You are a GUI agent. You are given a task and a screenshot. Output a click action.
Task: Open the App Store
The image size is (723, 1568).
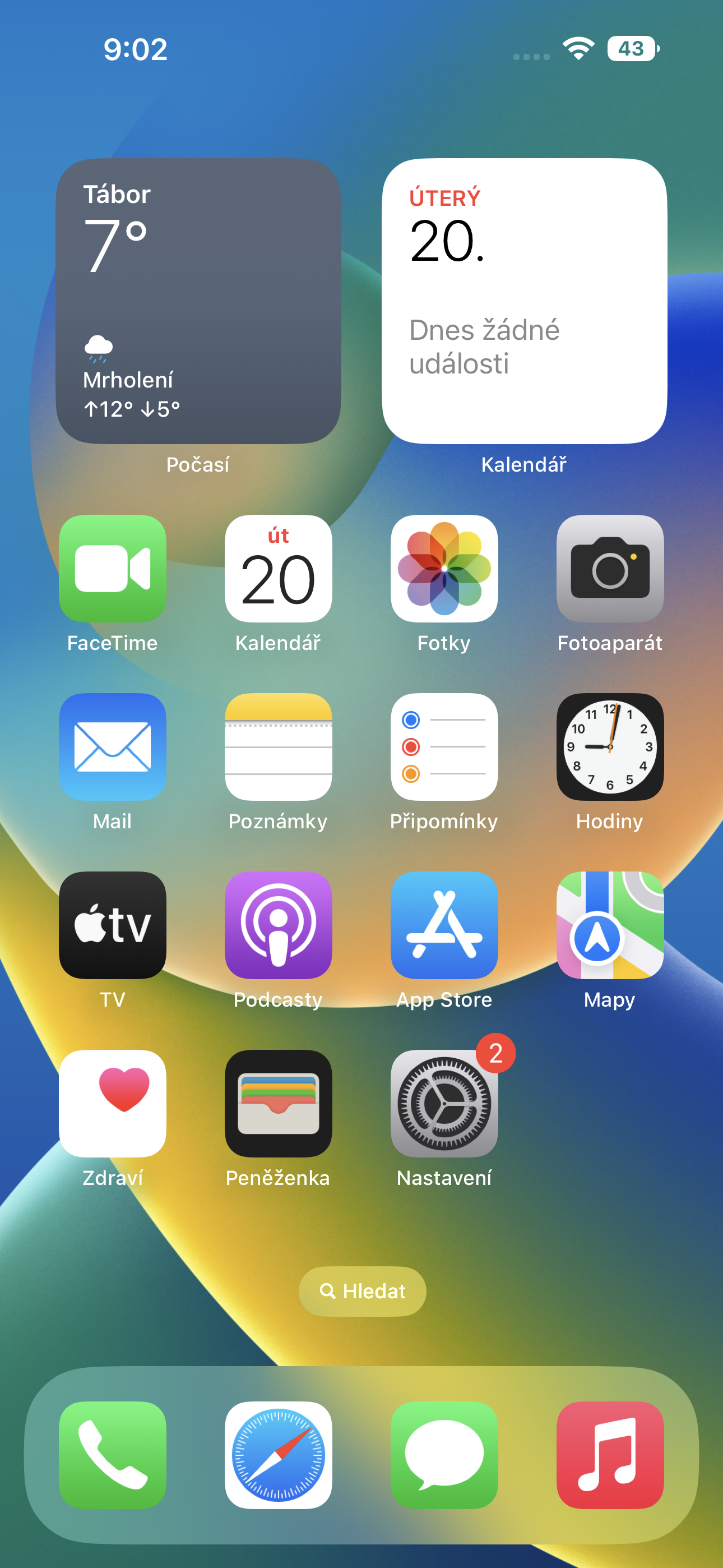444,925
